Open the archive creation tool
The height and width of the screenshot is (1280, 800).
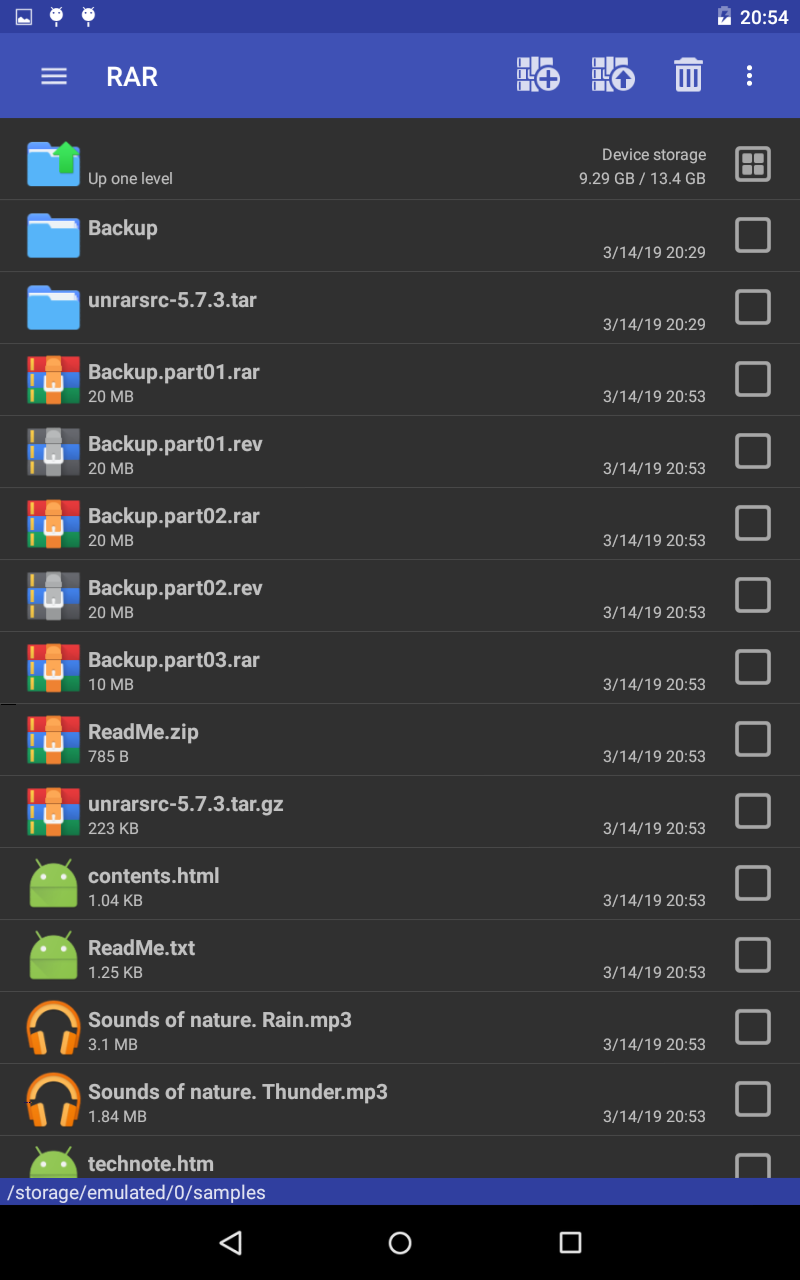[x=537, y=75]
